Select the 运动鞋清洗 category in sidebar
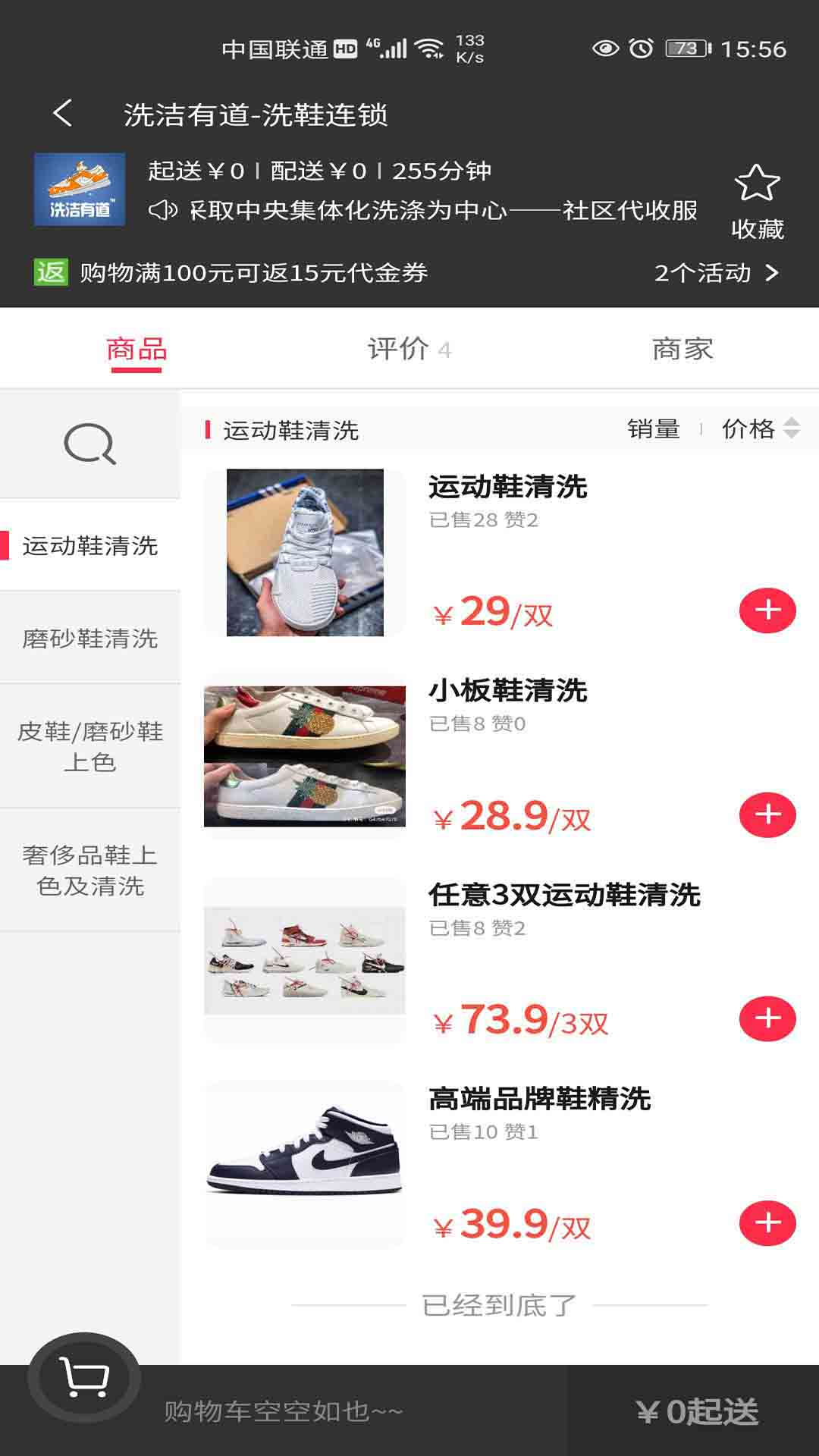Image resolution: width=819 pixels, height=1456 pixels. tap(89, 546)
